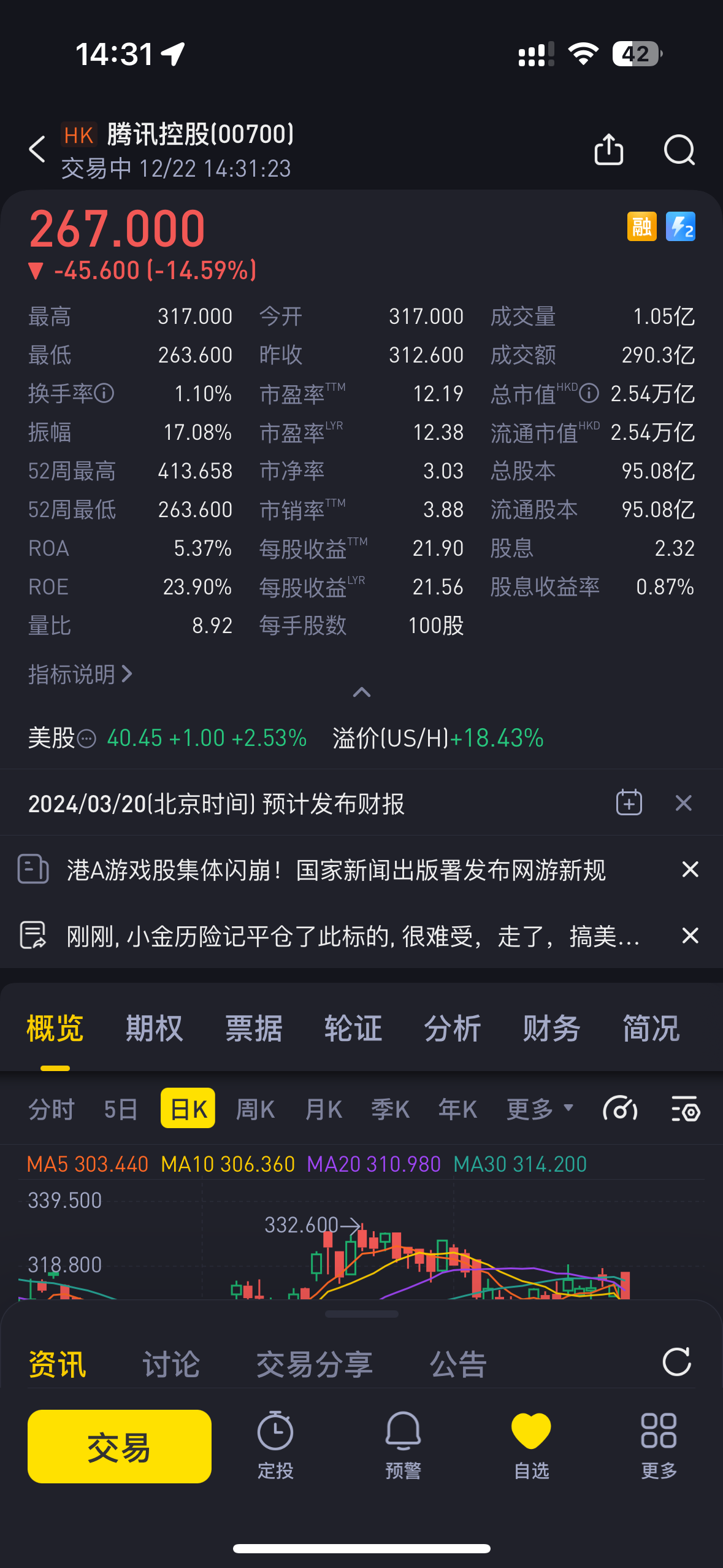Open the search icon
723x1568 pixels.
pyautogui.click(x=679, y=150)
